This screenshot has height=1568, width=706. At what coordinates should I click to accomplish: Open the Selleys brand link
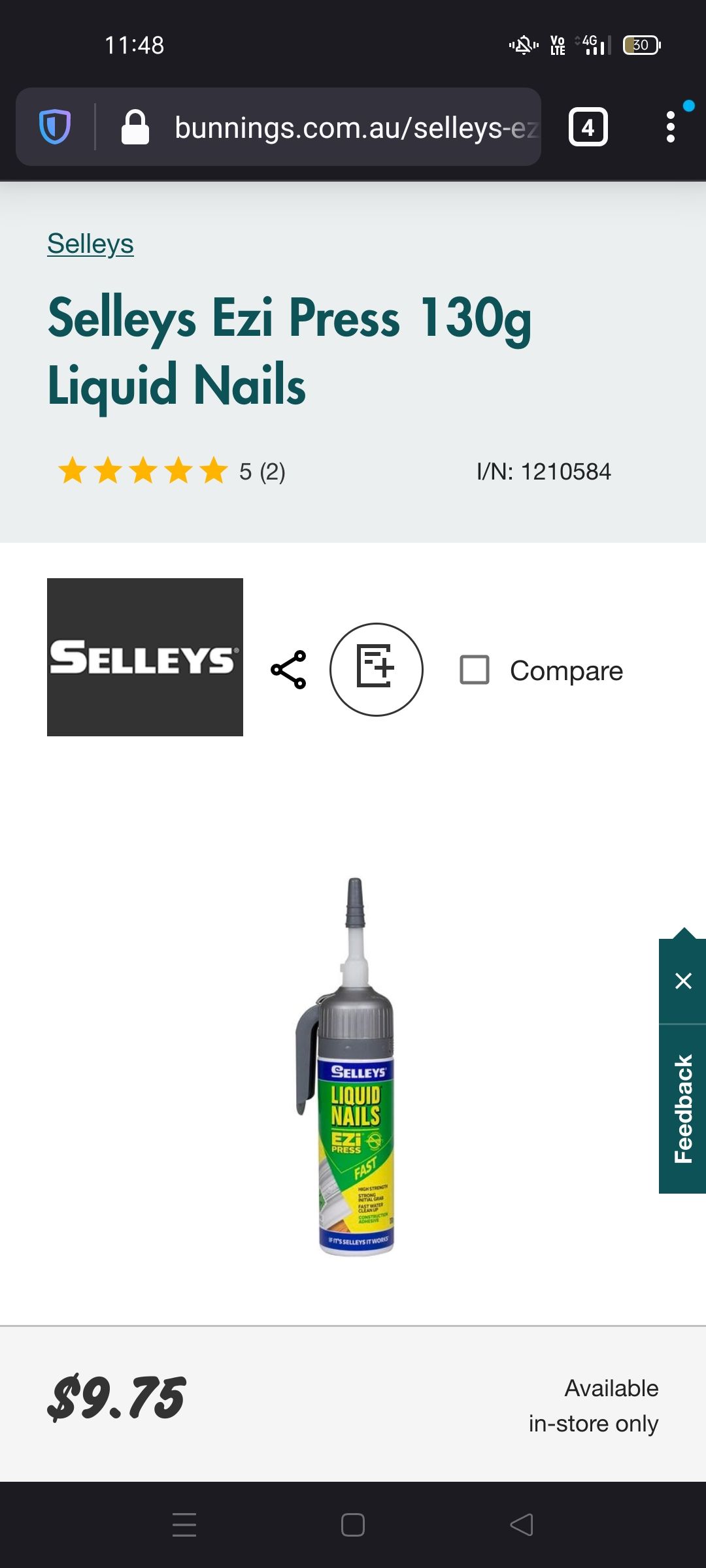(x=90, y=244)
